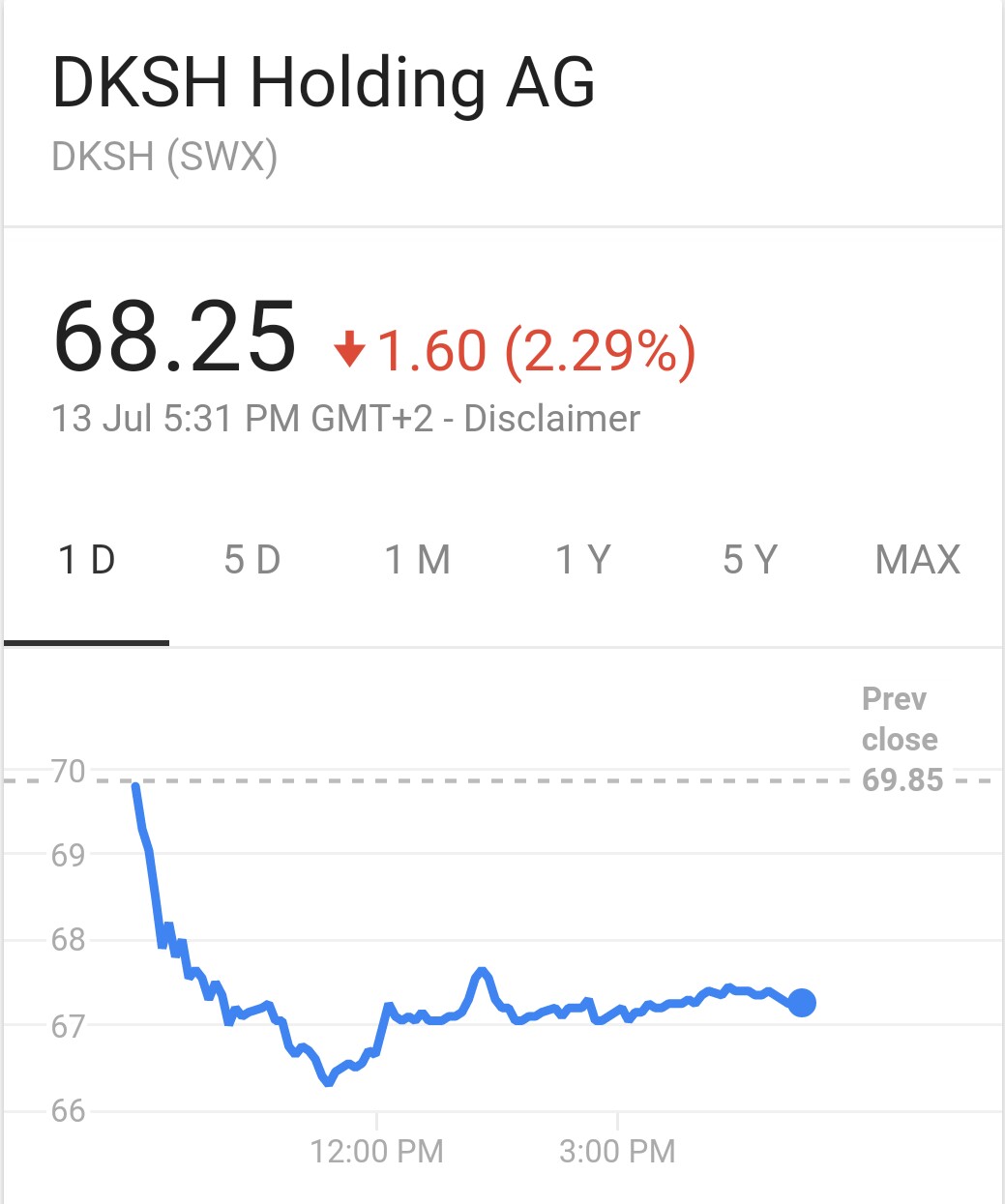Switch to the 5 D chart range

(252, 560)
